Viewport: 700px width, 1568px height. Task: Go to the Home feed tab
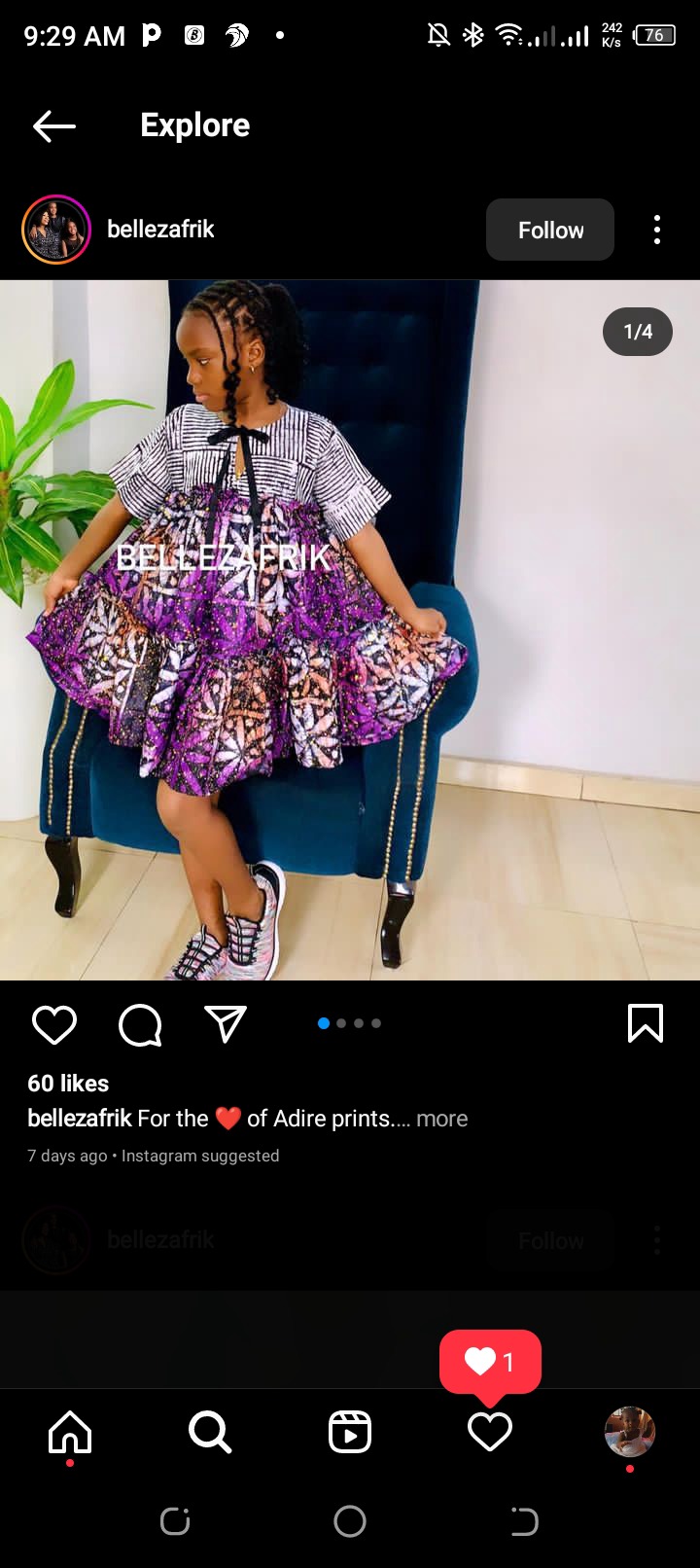70,1432
